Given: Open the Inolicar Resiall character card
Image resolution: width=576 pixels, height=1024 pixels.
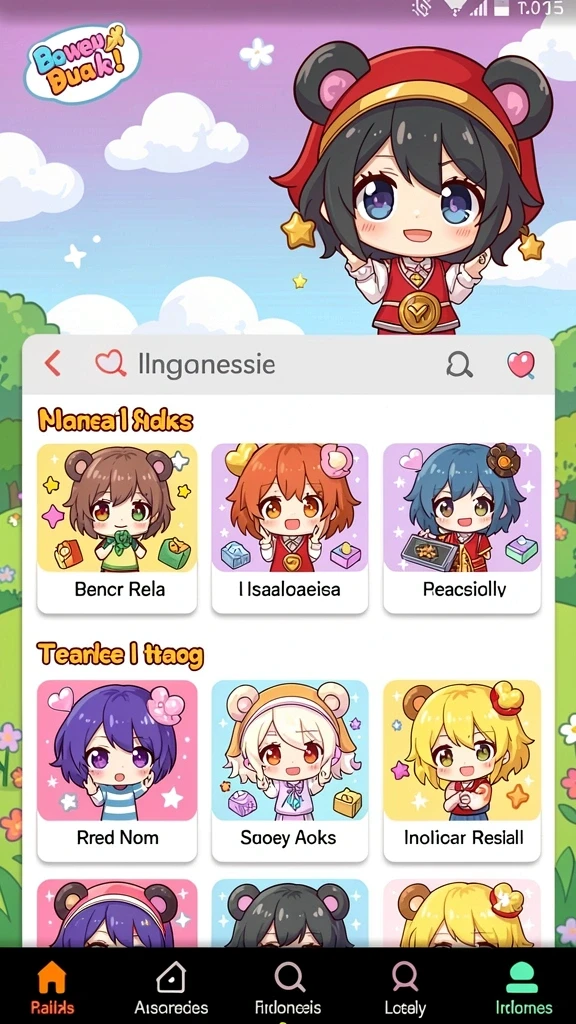Looking at the screenshot, I should click(x=462, y=771).
